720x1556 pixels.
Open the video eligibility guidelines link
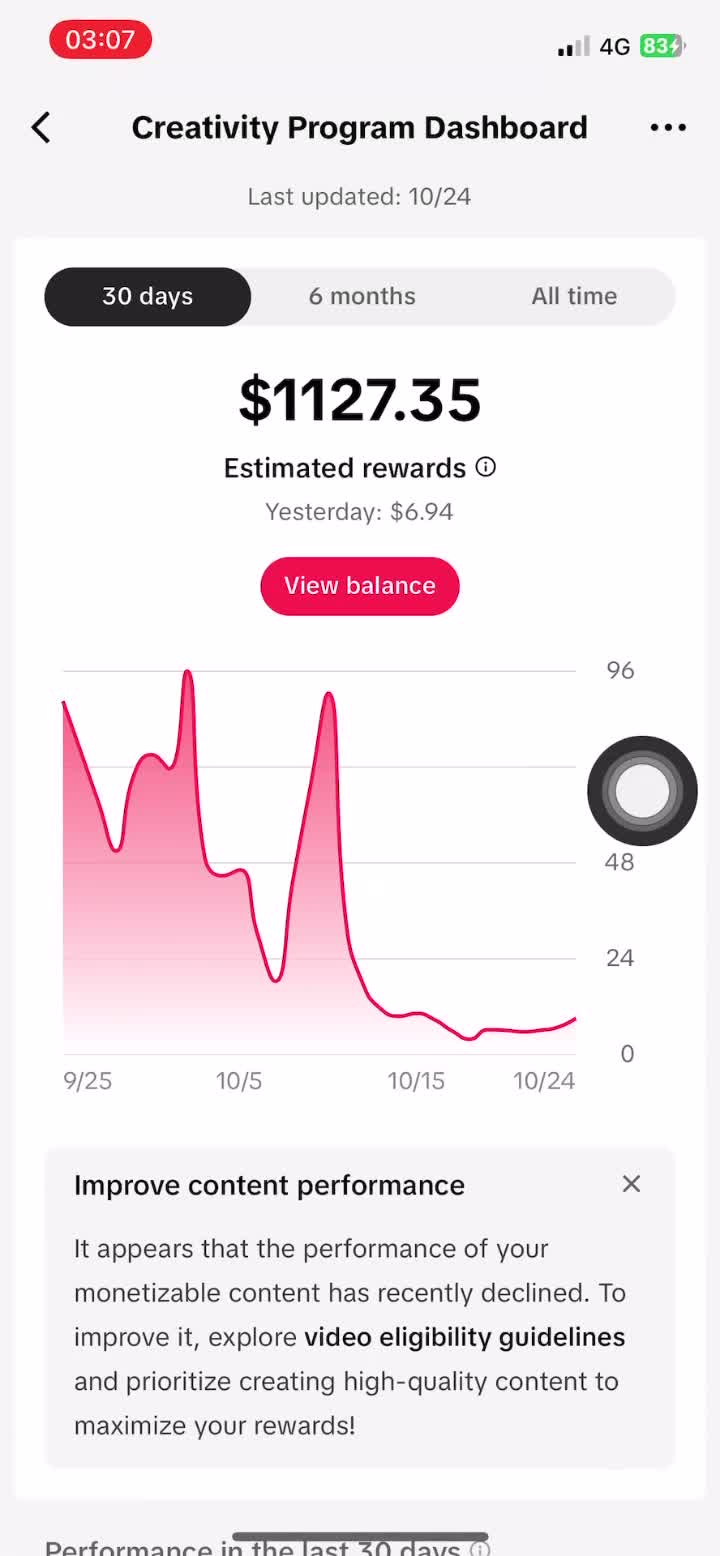[x=464, y=1337]
